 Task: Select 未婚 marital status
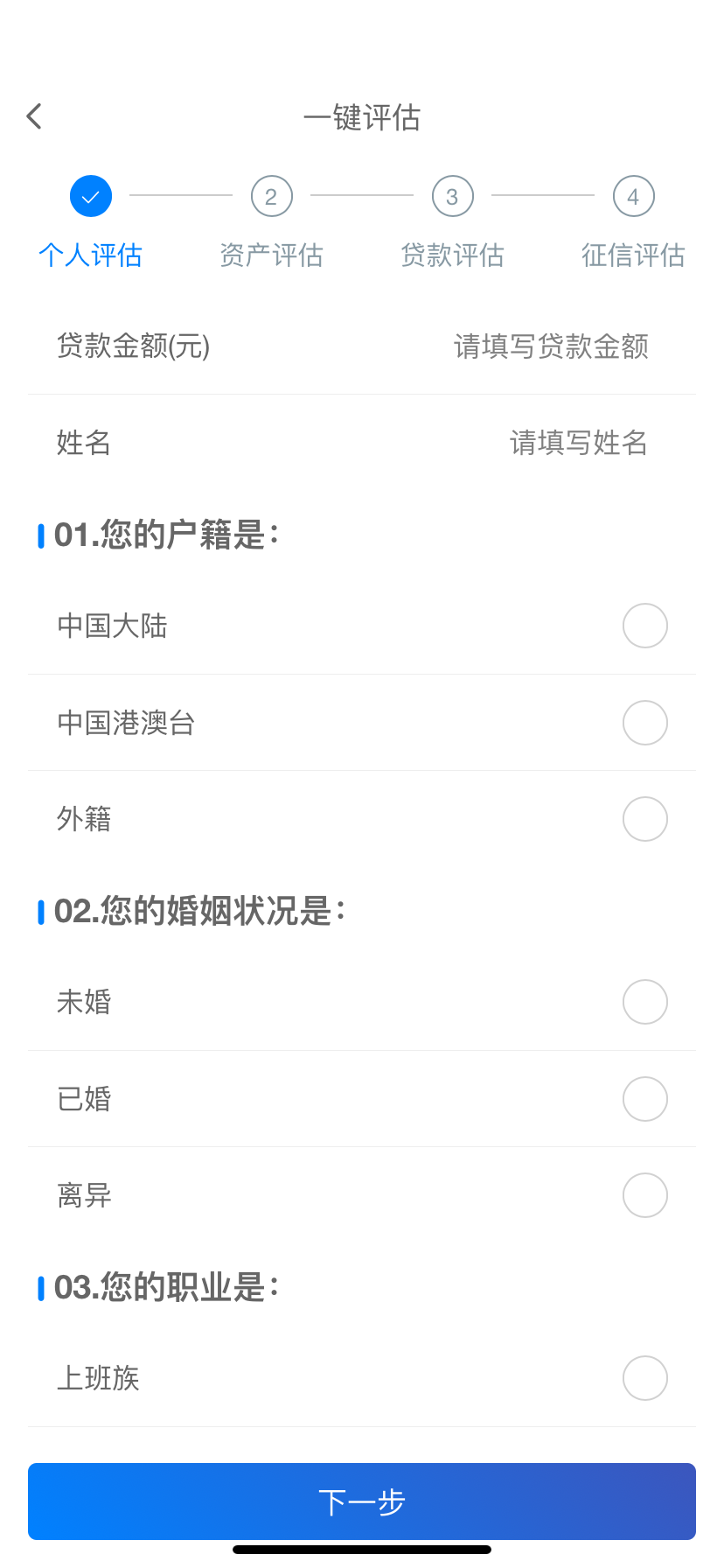(x=362, y=1003)
